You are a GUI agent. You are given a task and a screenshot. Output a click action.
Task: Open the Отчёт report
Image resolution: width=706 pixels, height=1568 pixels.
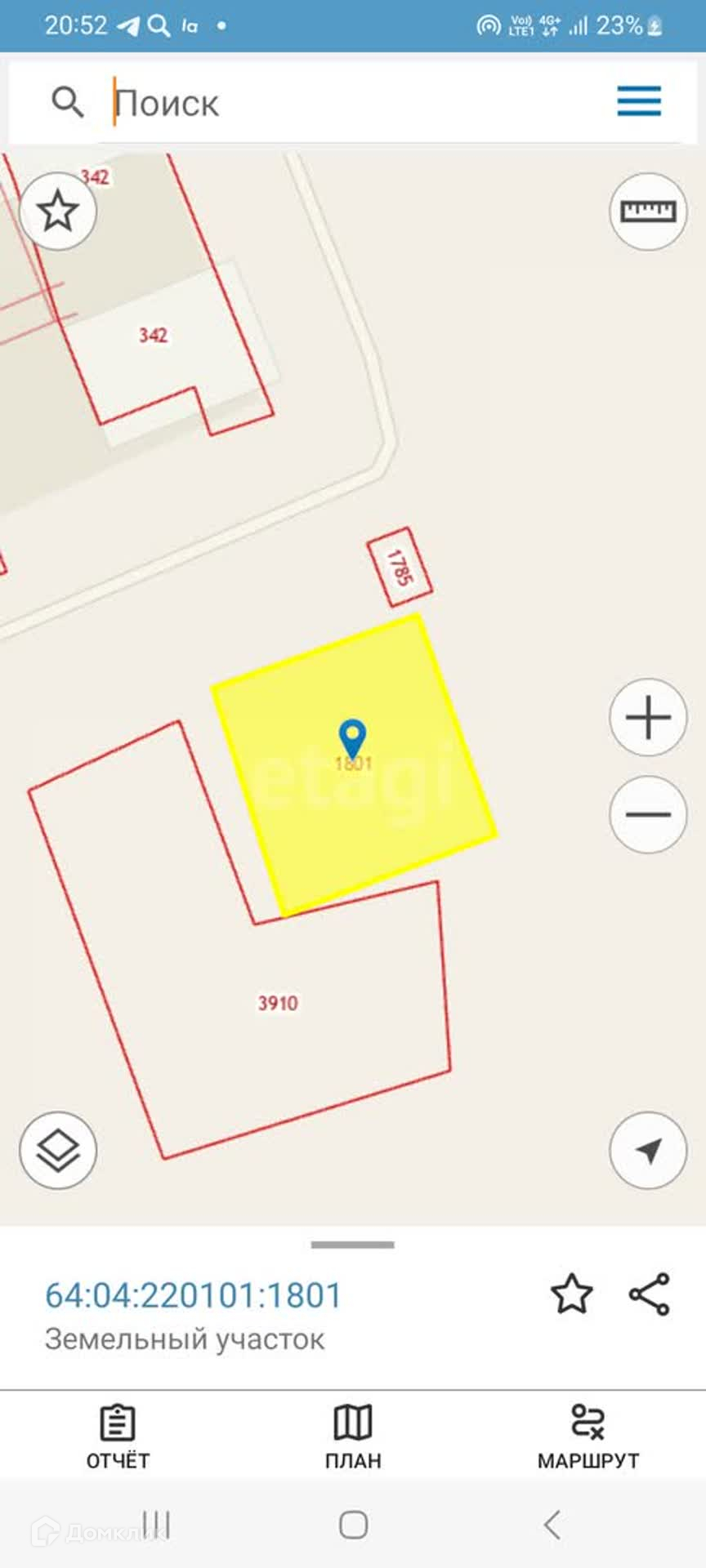(118, 1437)
